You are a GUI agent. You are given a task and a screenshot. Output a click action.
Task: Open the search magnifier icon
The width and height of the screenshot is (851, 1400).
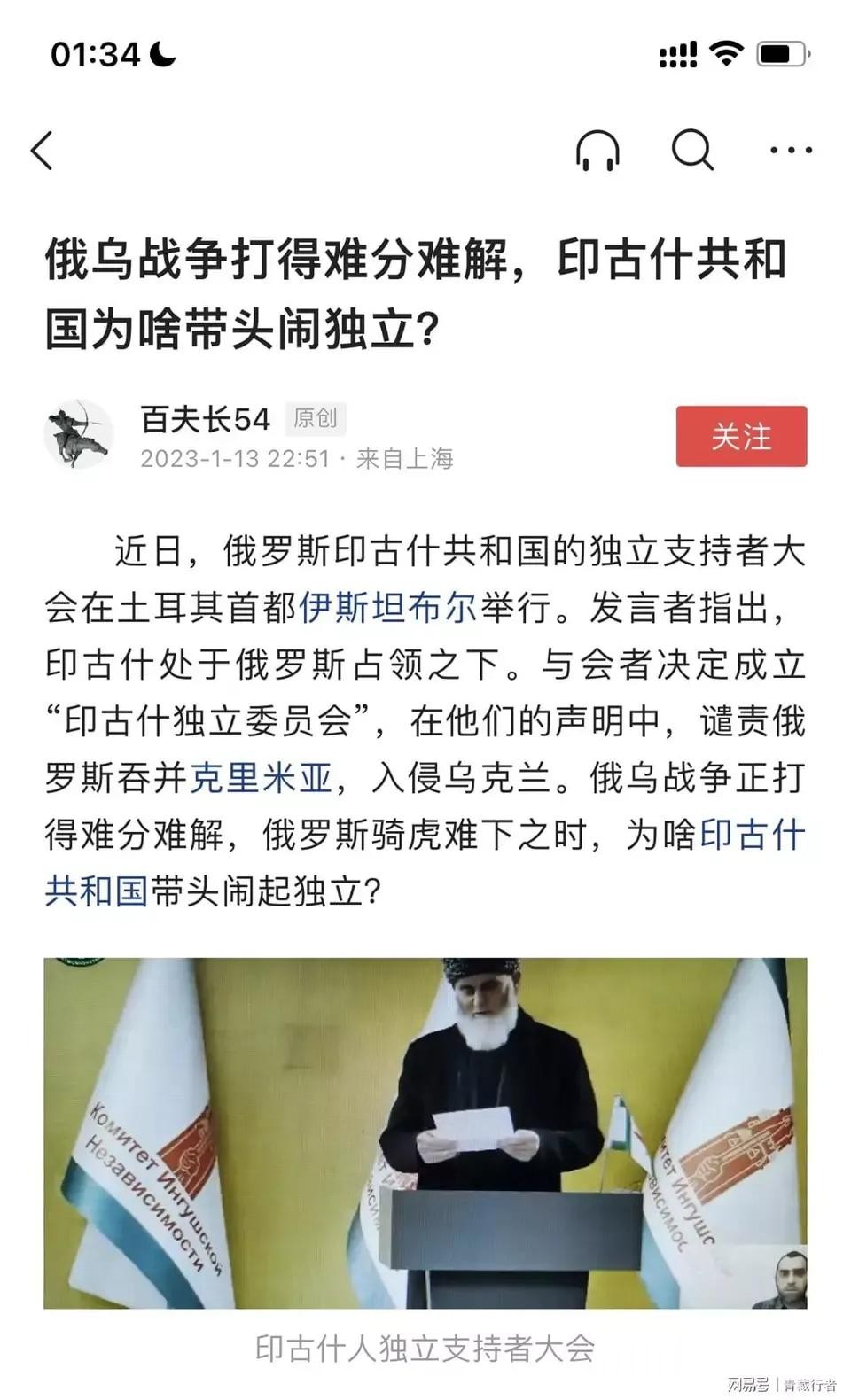[692, 151]
